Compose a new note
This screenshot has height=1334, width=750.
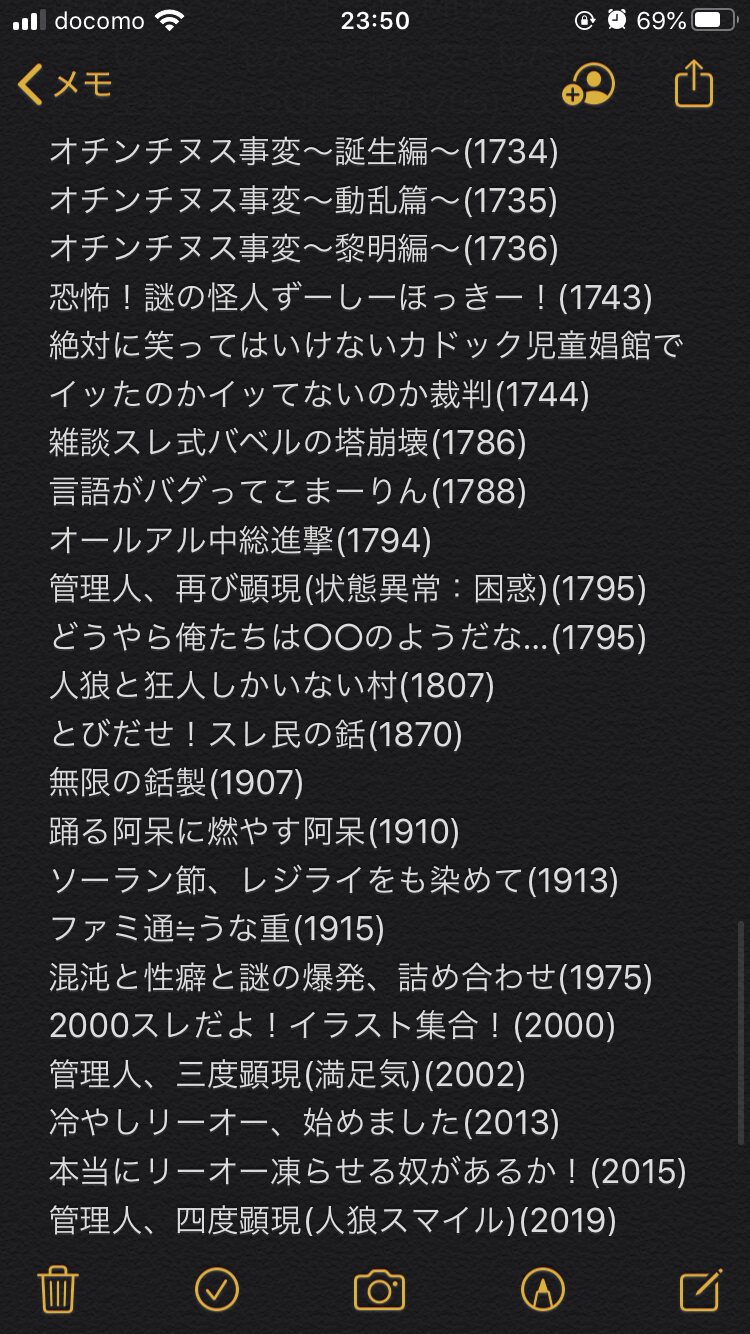coord(700,1289)
